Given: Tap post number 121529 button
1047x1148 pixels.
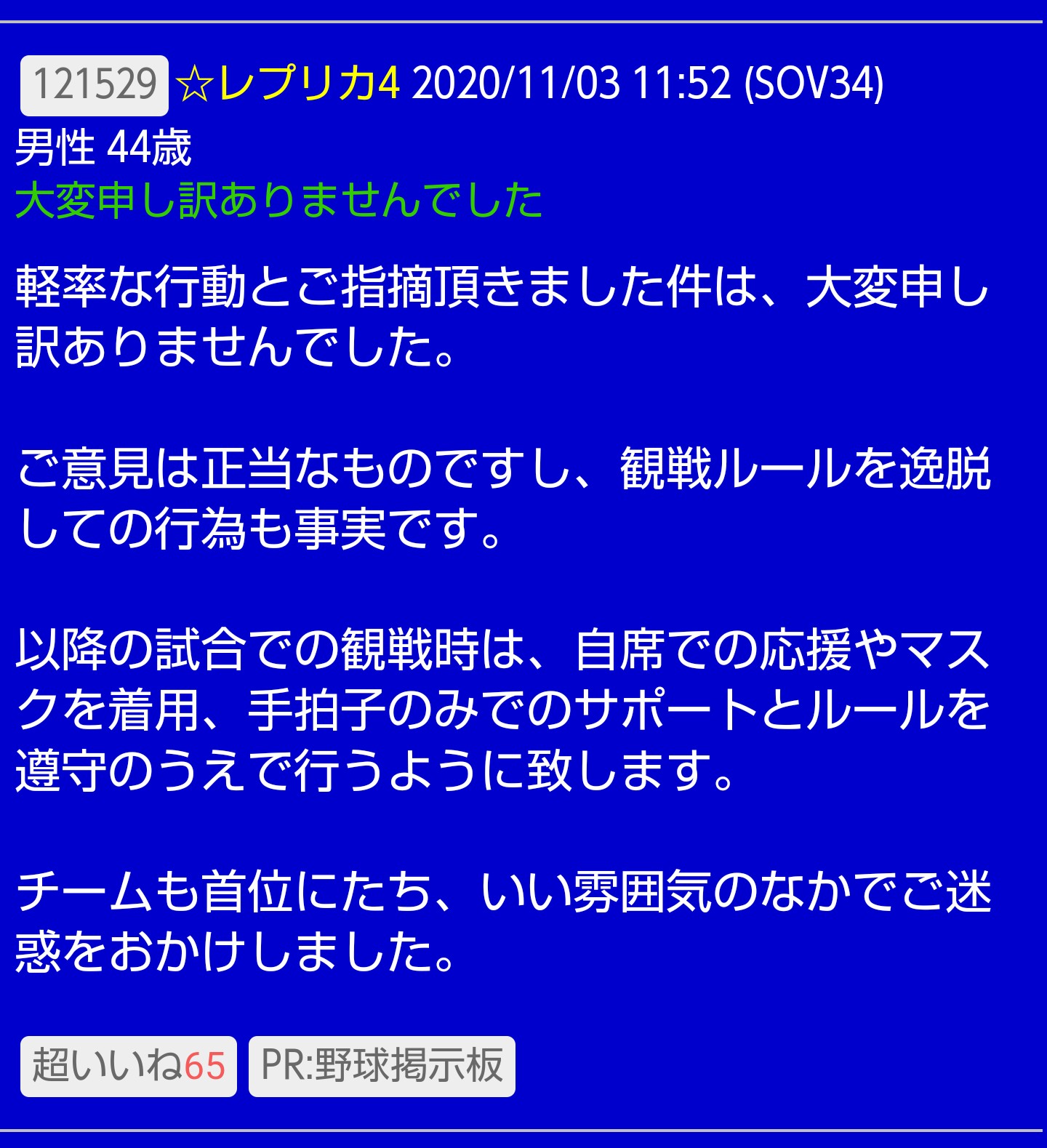Looking at the screenshot, I should [x=95, y=85].
